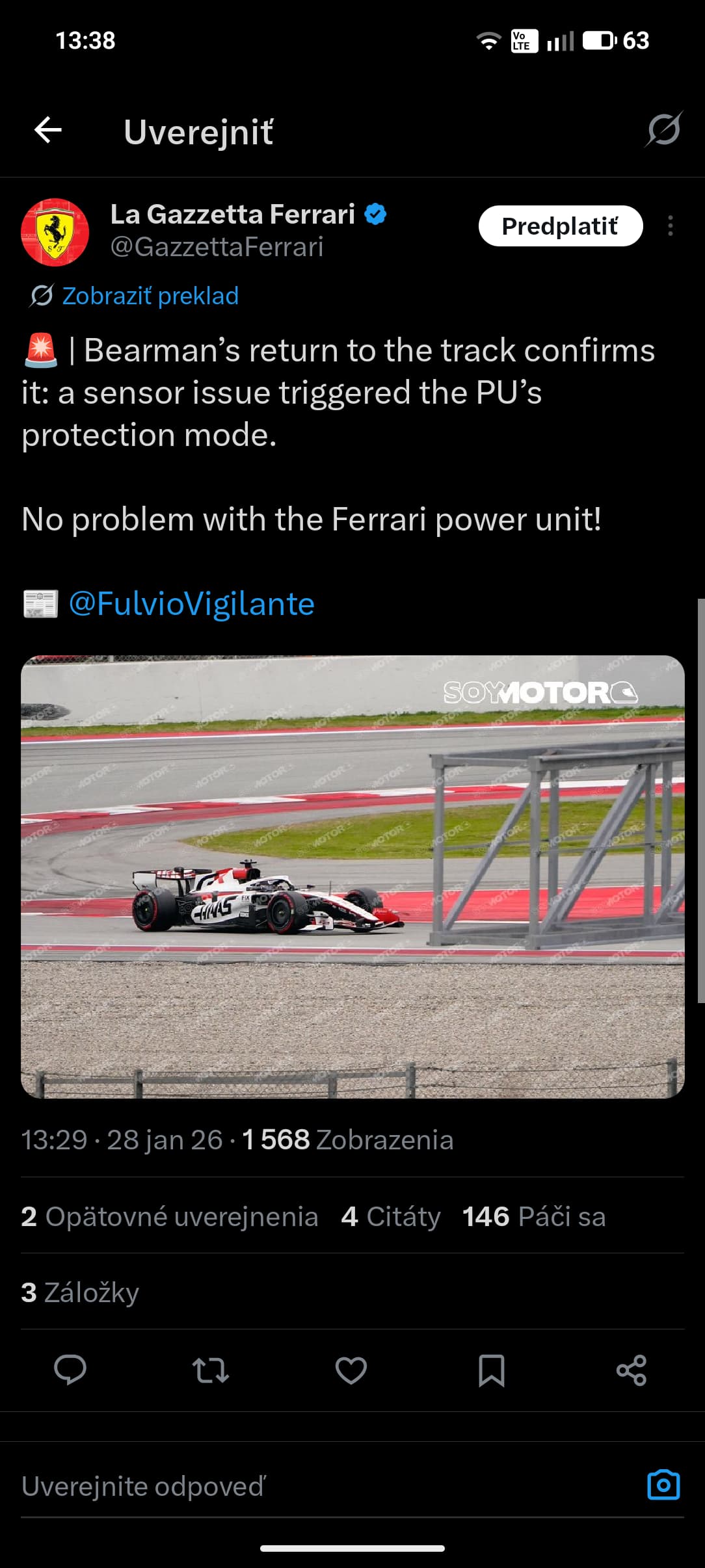This screenshot has width=705, height=1568.
Task: Go back using the arrow
Action: pos(48,130)
